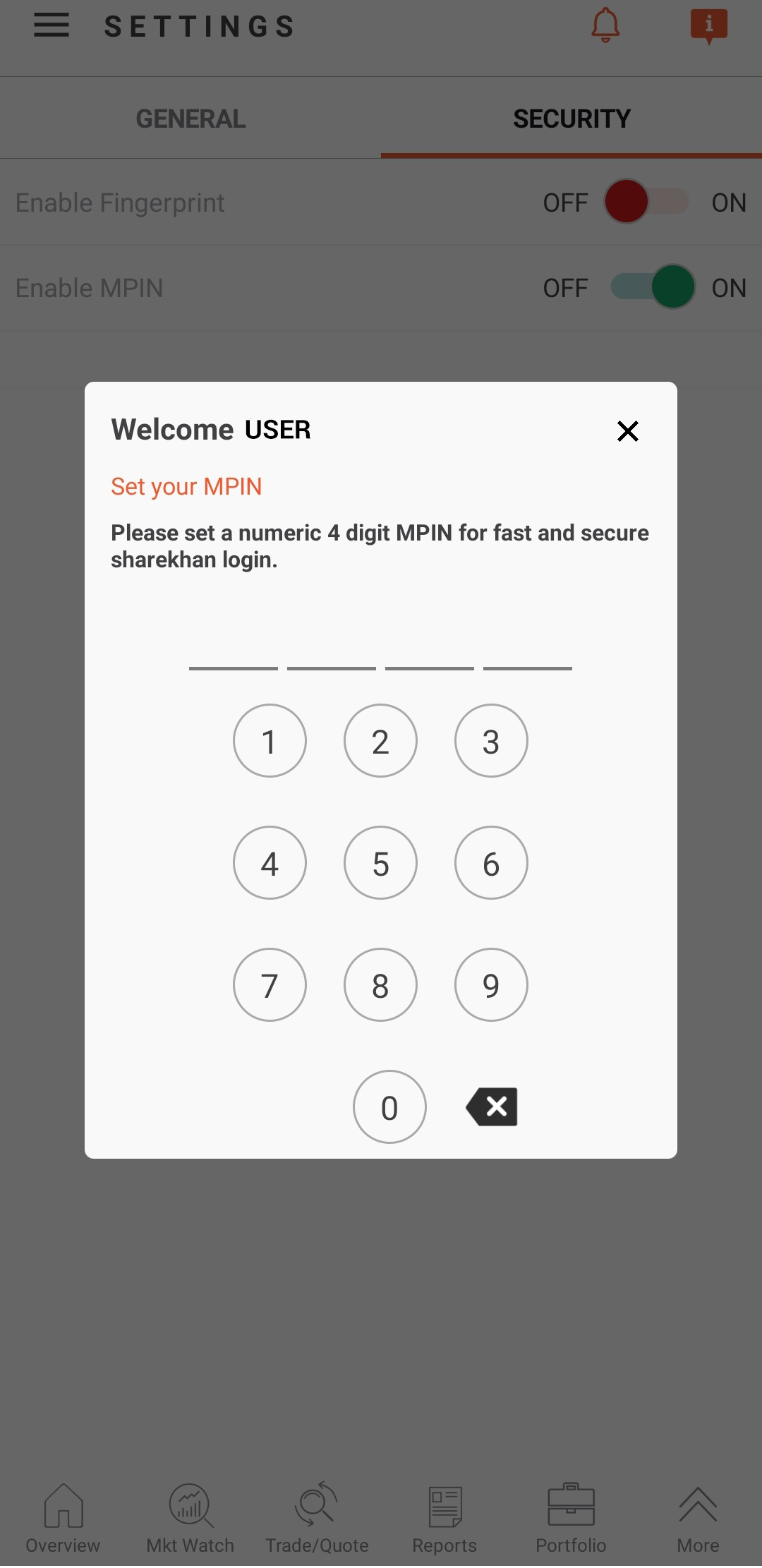Image resolution: width=762 pixels, height=1568 pixels.
Task: Tap digit 2 on the MPIN keypad
Action: coord(380,741)
